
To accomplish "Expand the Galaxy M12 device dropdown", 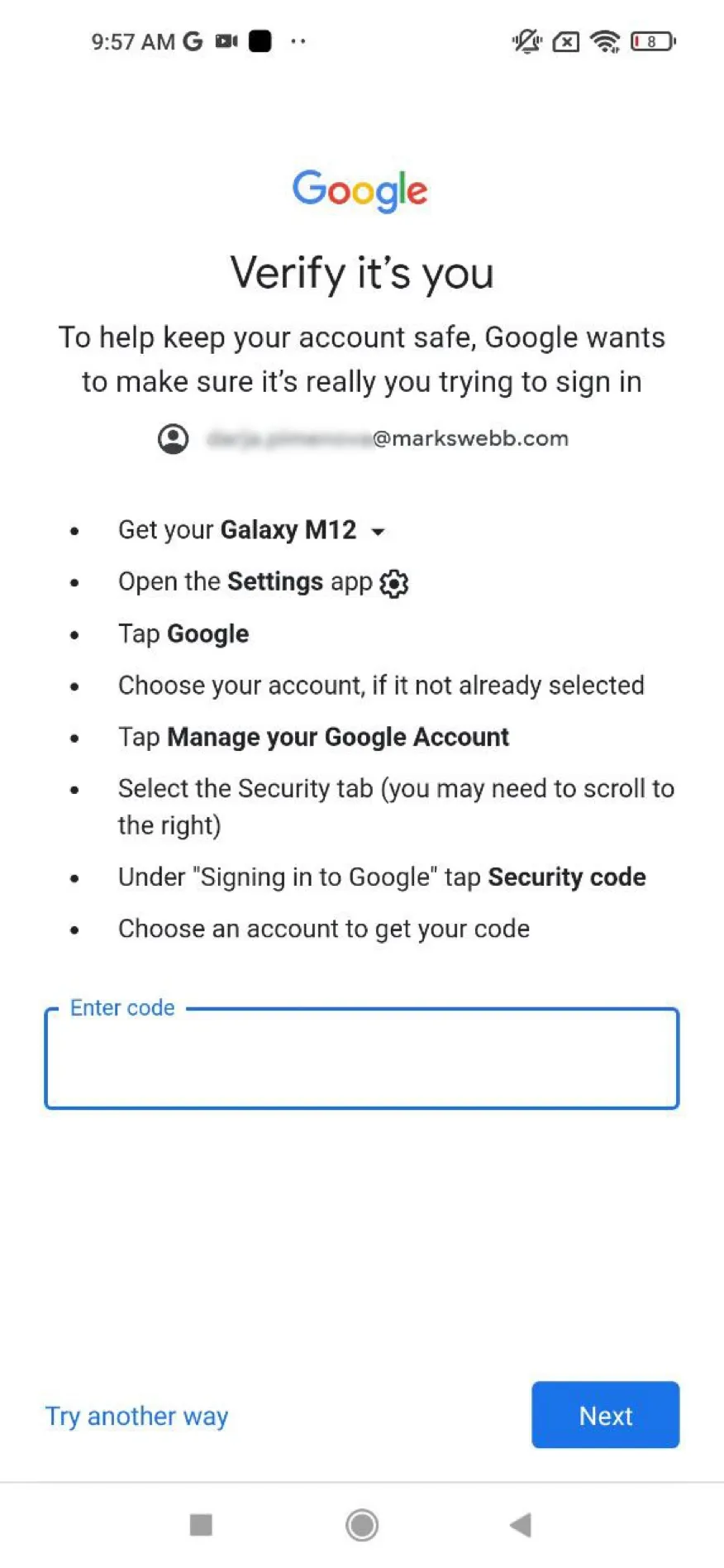I will click(x=378, y=531).
